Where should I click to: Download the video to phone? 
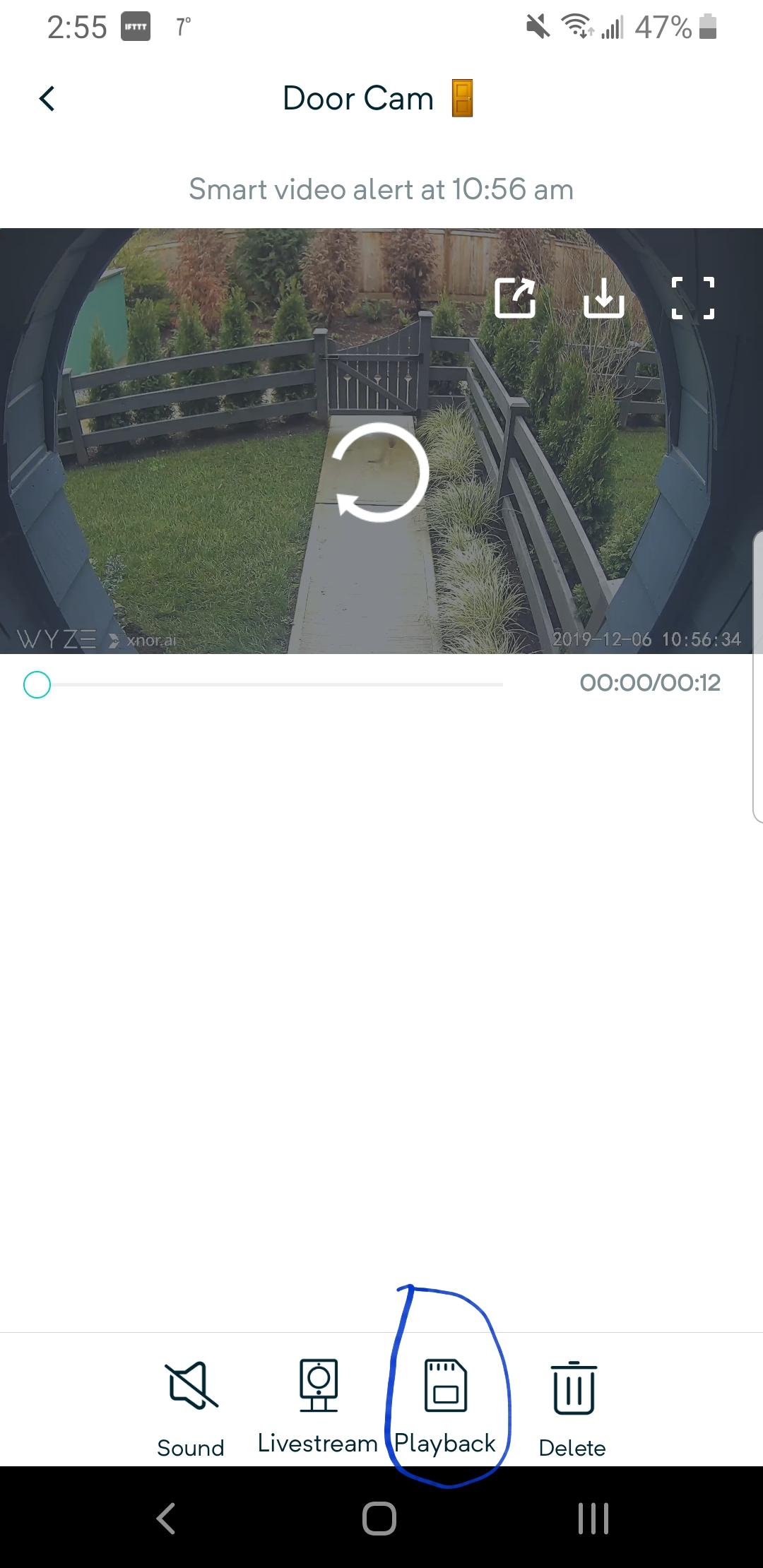(x=604, y=298)
